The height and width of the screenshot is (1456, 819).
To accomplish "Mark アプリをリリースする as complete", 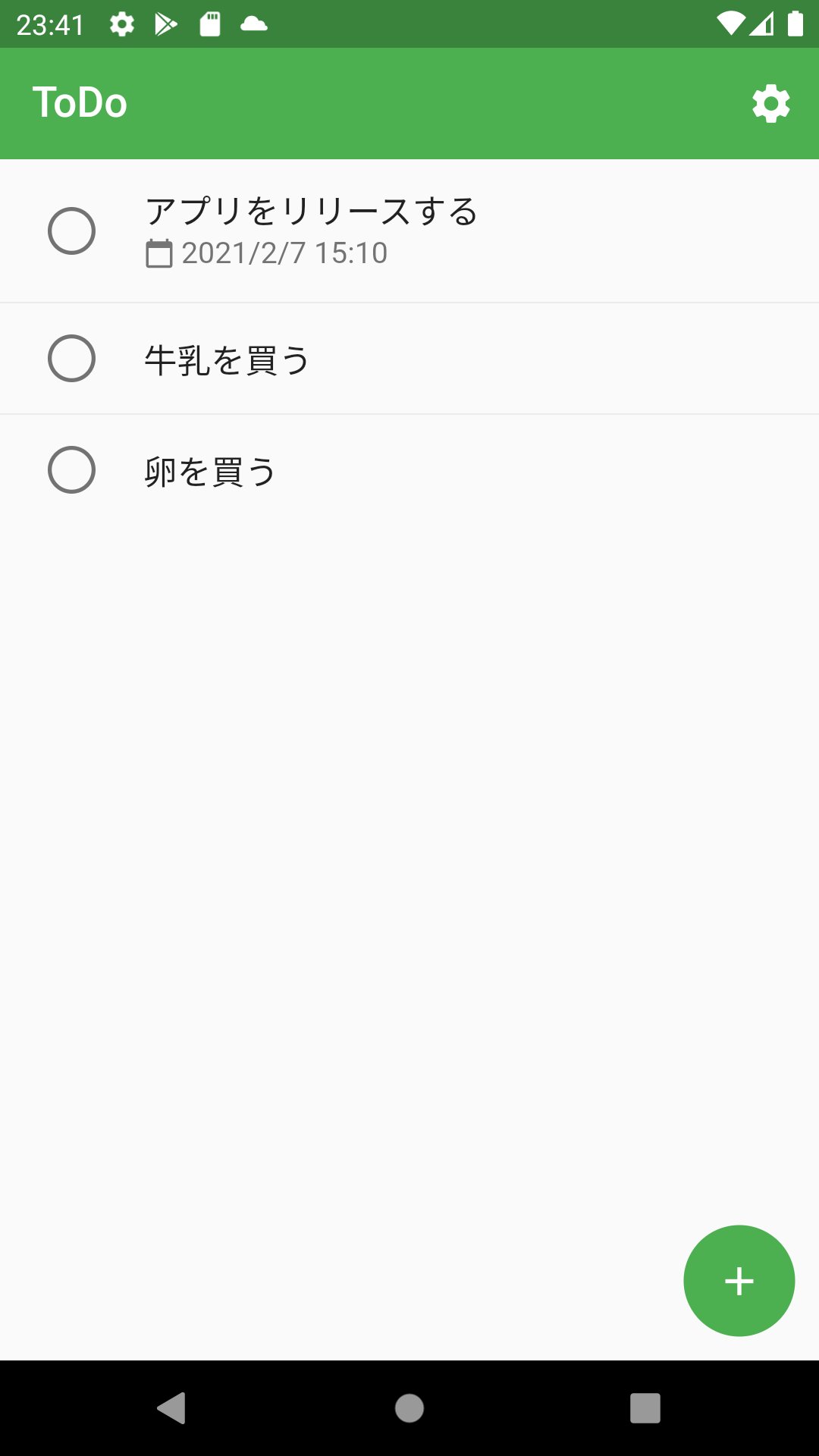I will (x=72, y=231).
